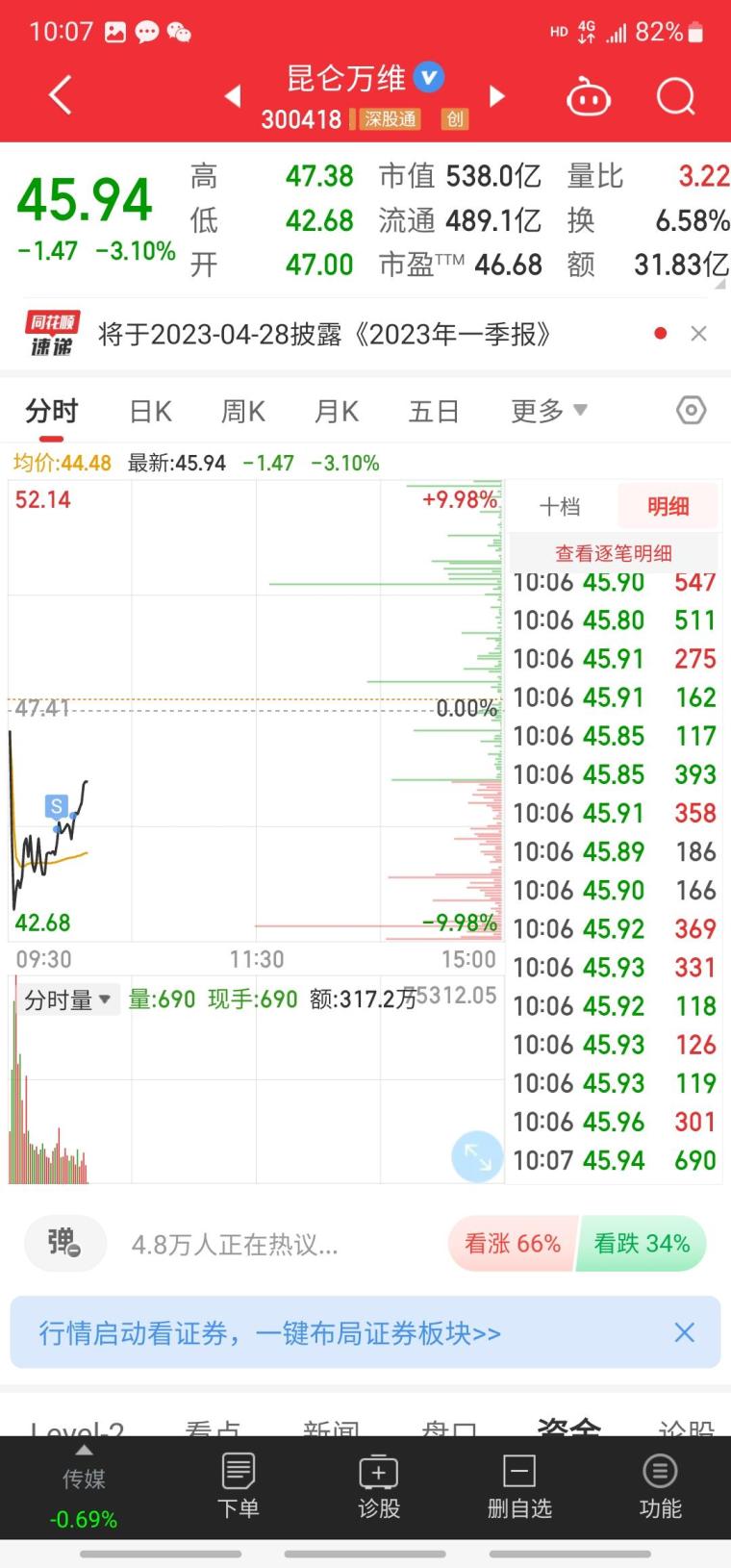Go back using the top-left arrow

pyautogui.click(x=61, y=95)
